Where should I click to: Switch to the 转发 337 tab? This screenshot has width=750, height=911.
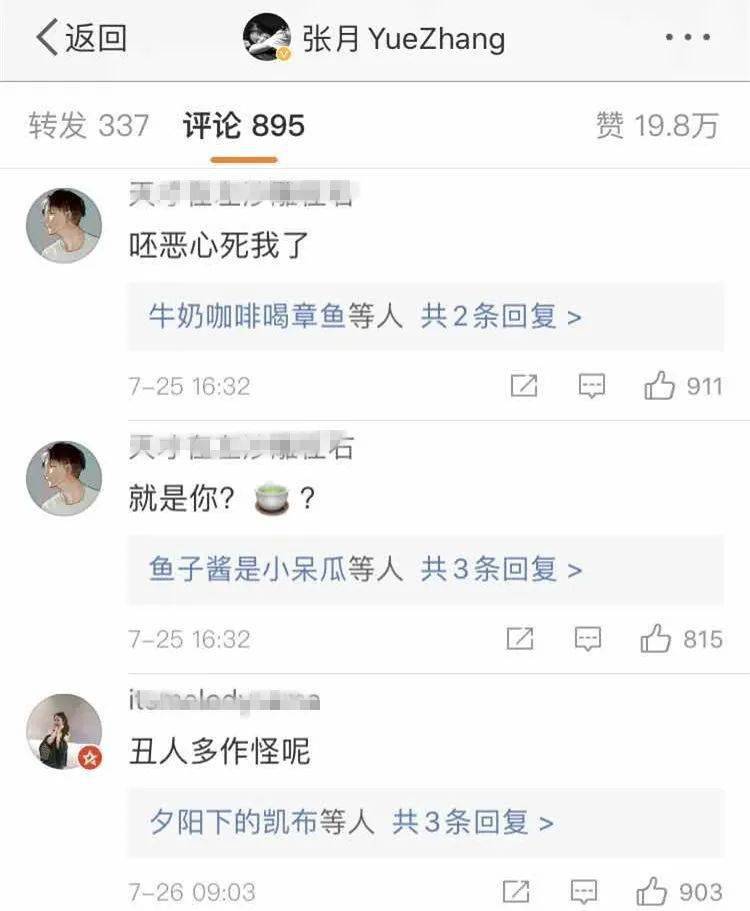click(88, 126)
